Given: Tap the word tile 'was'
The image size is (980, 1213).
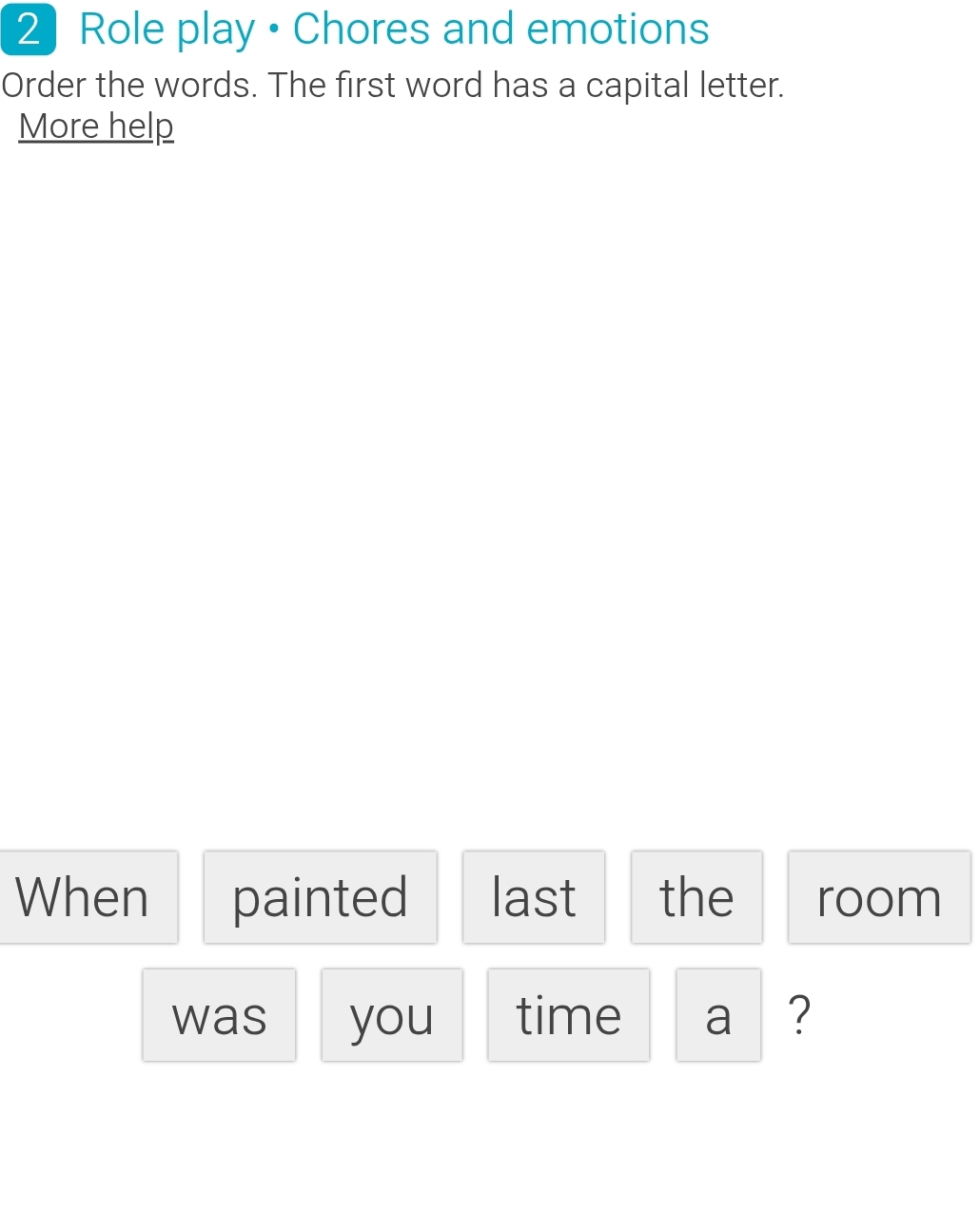Looking at the screenshot, I should click(219, 1015).
